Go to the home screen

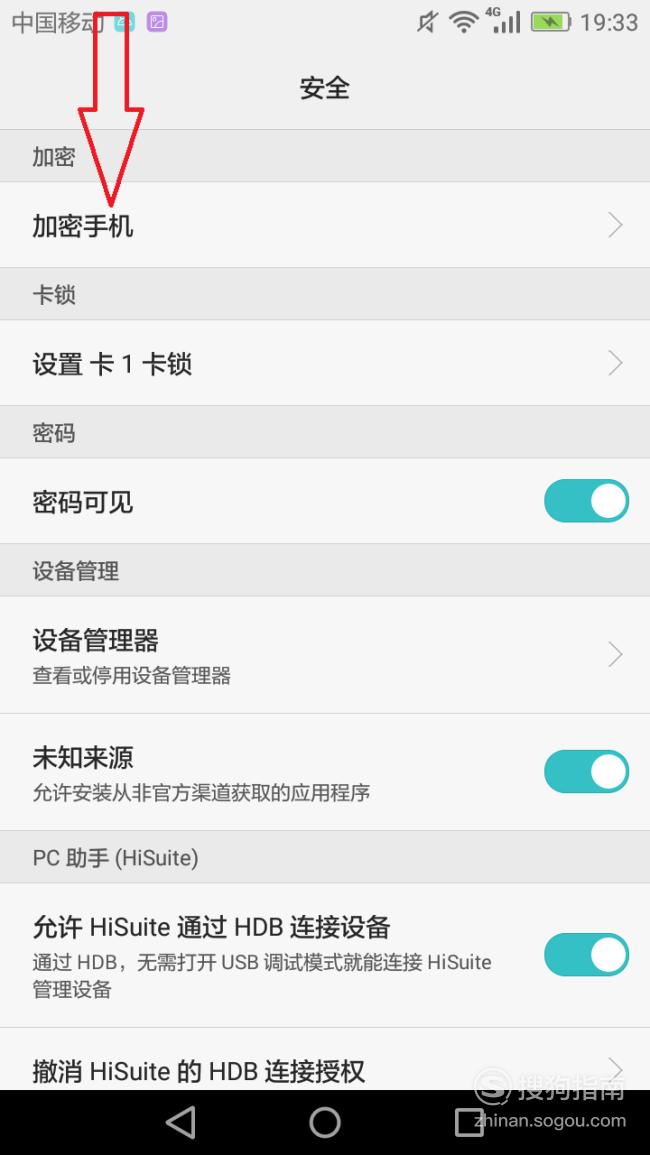325,1123
